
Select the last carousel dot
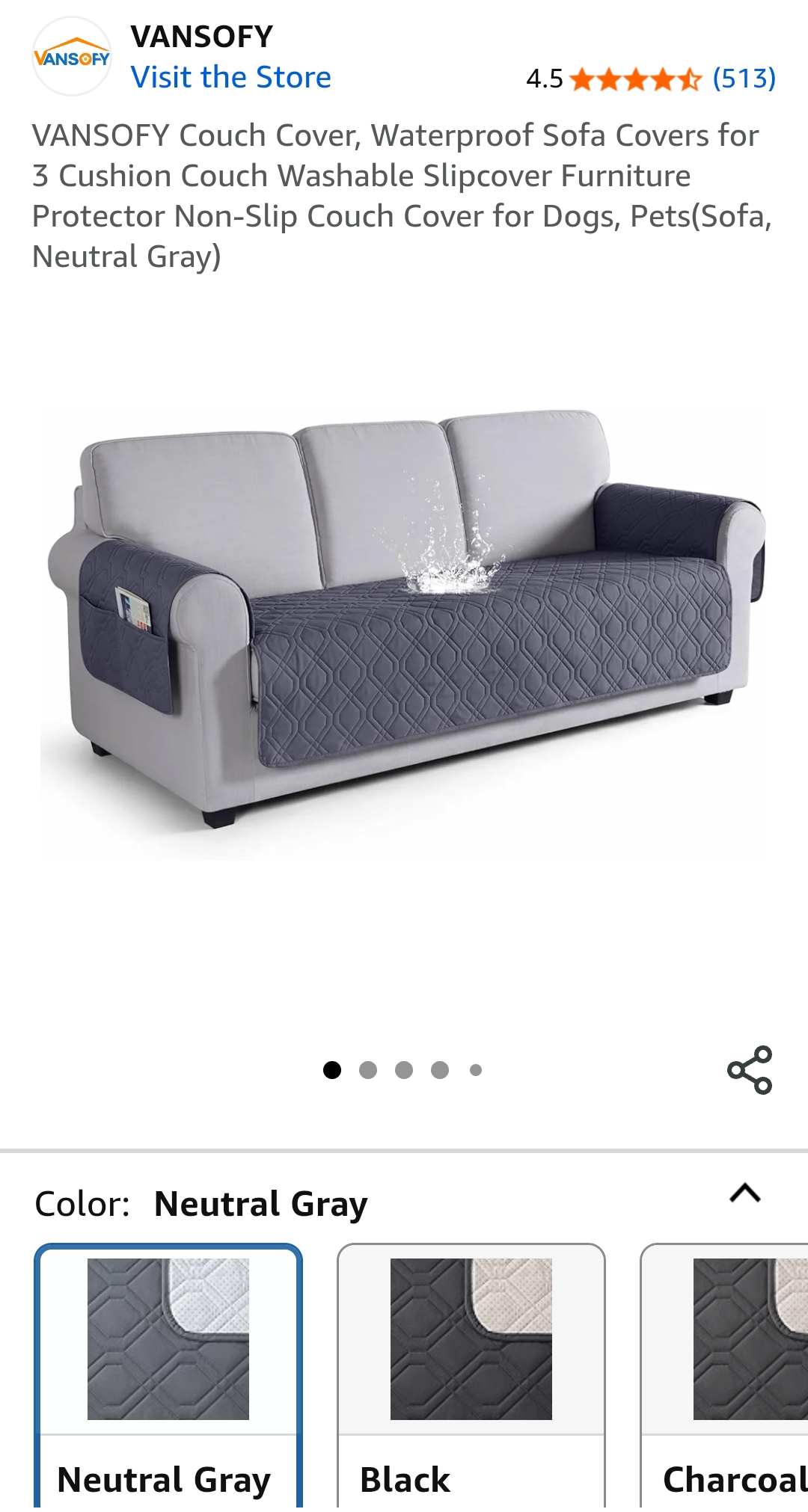(x=474, y=1069)
